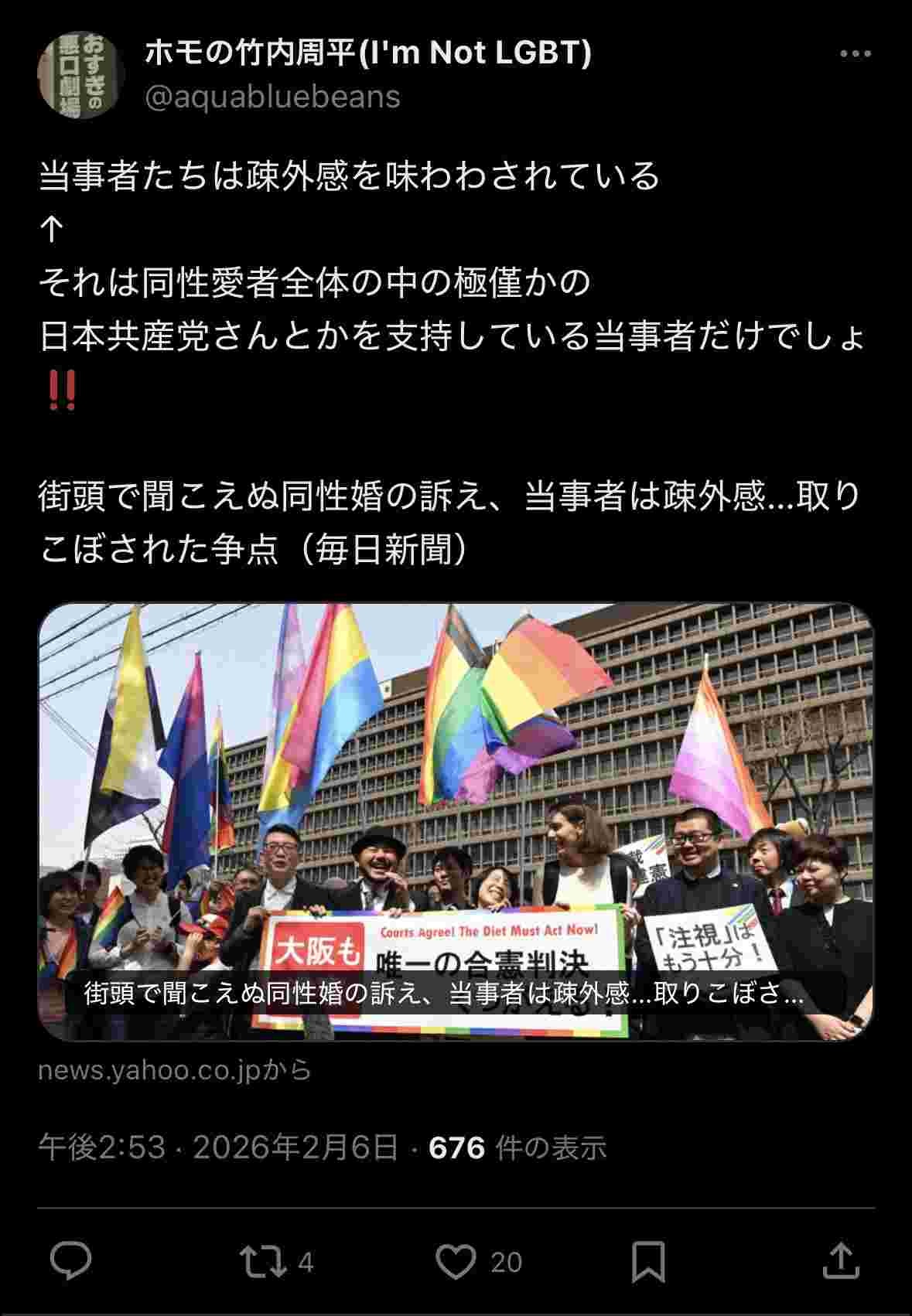Repost this tweet
This screenshot has width=912, height=1316.
click(262, 1262)
